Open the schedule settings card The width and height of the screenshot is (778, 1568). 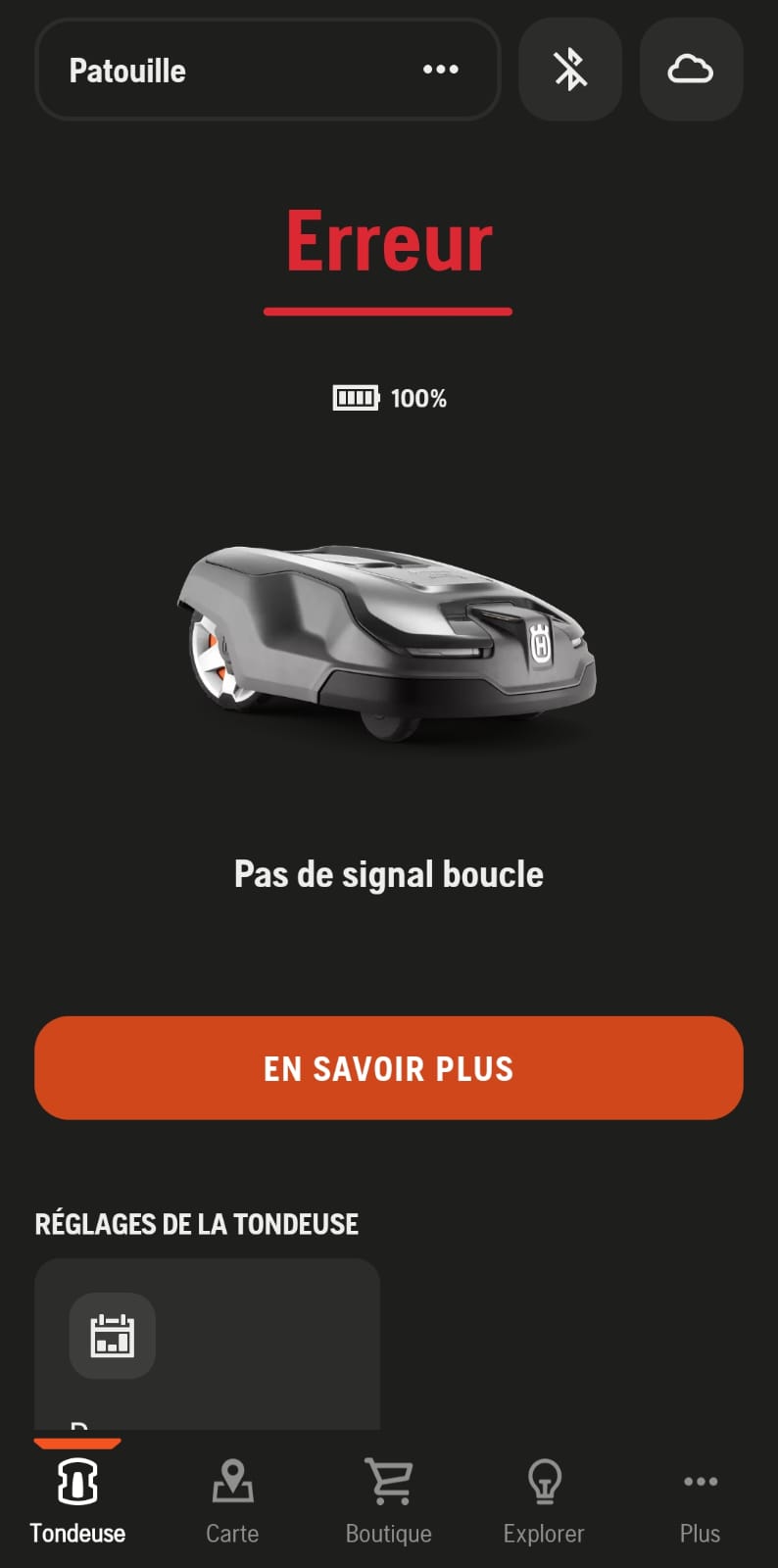point(207,1345)
